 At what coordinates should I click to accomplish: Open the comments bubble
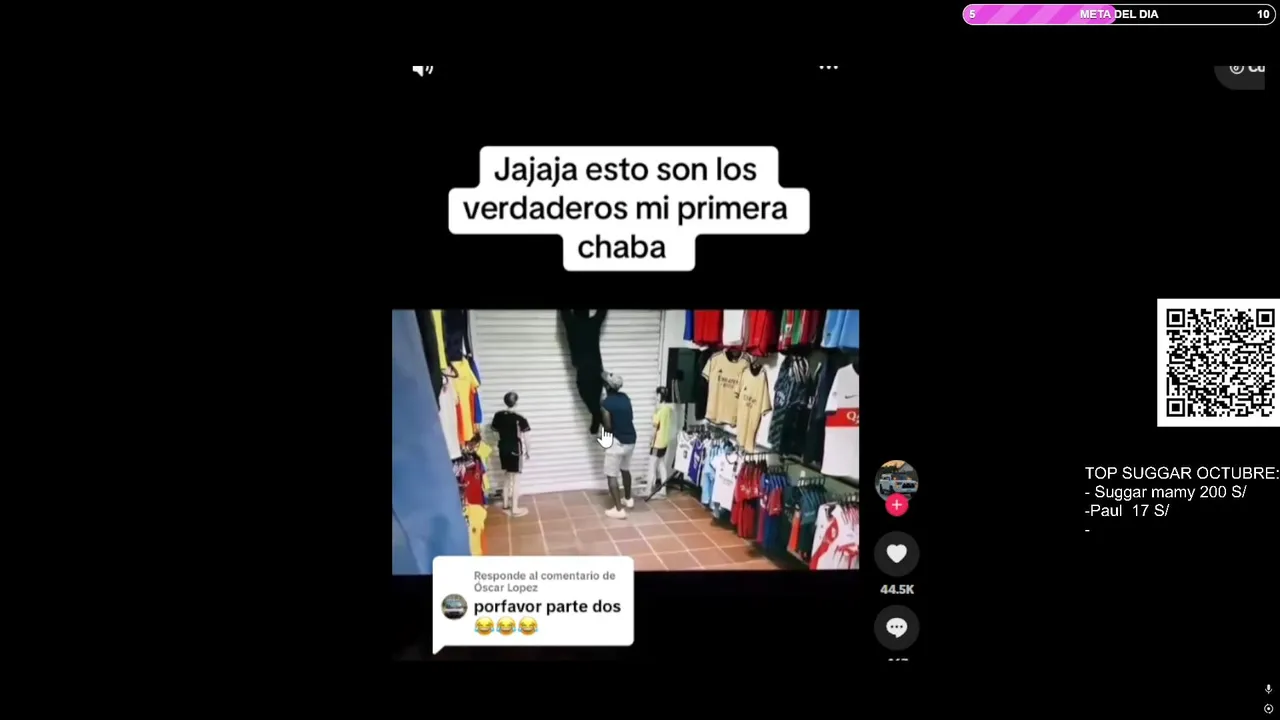pos(896,627)
